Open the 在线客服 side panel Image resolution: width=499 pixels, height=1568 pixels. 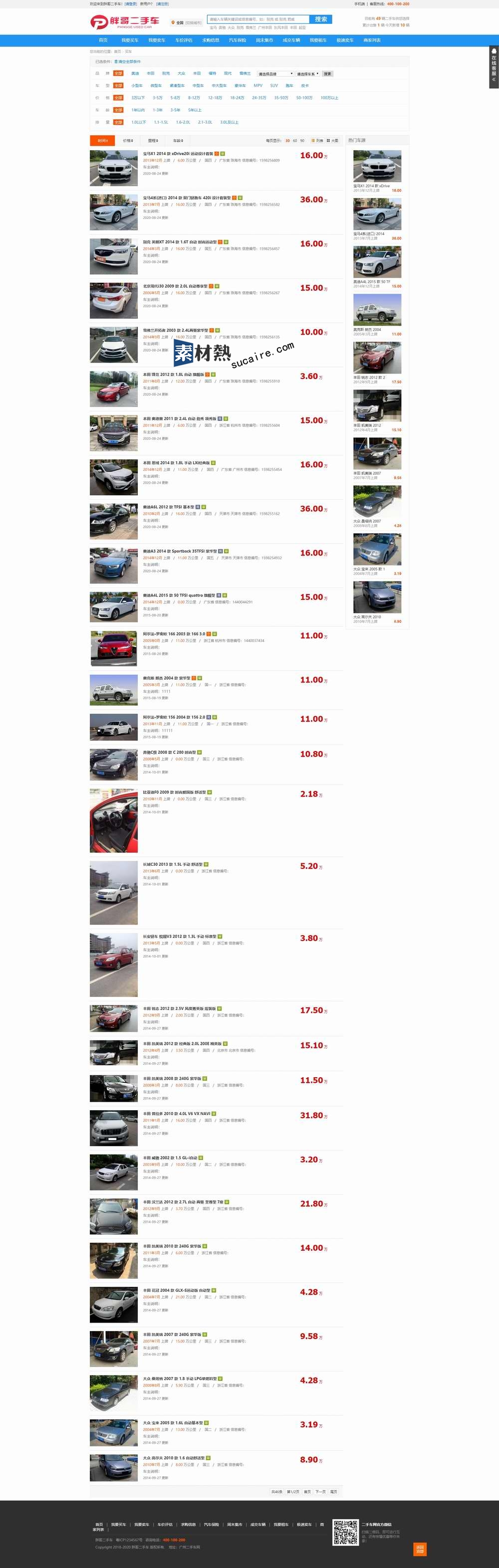click(494, 66)
